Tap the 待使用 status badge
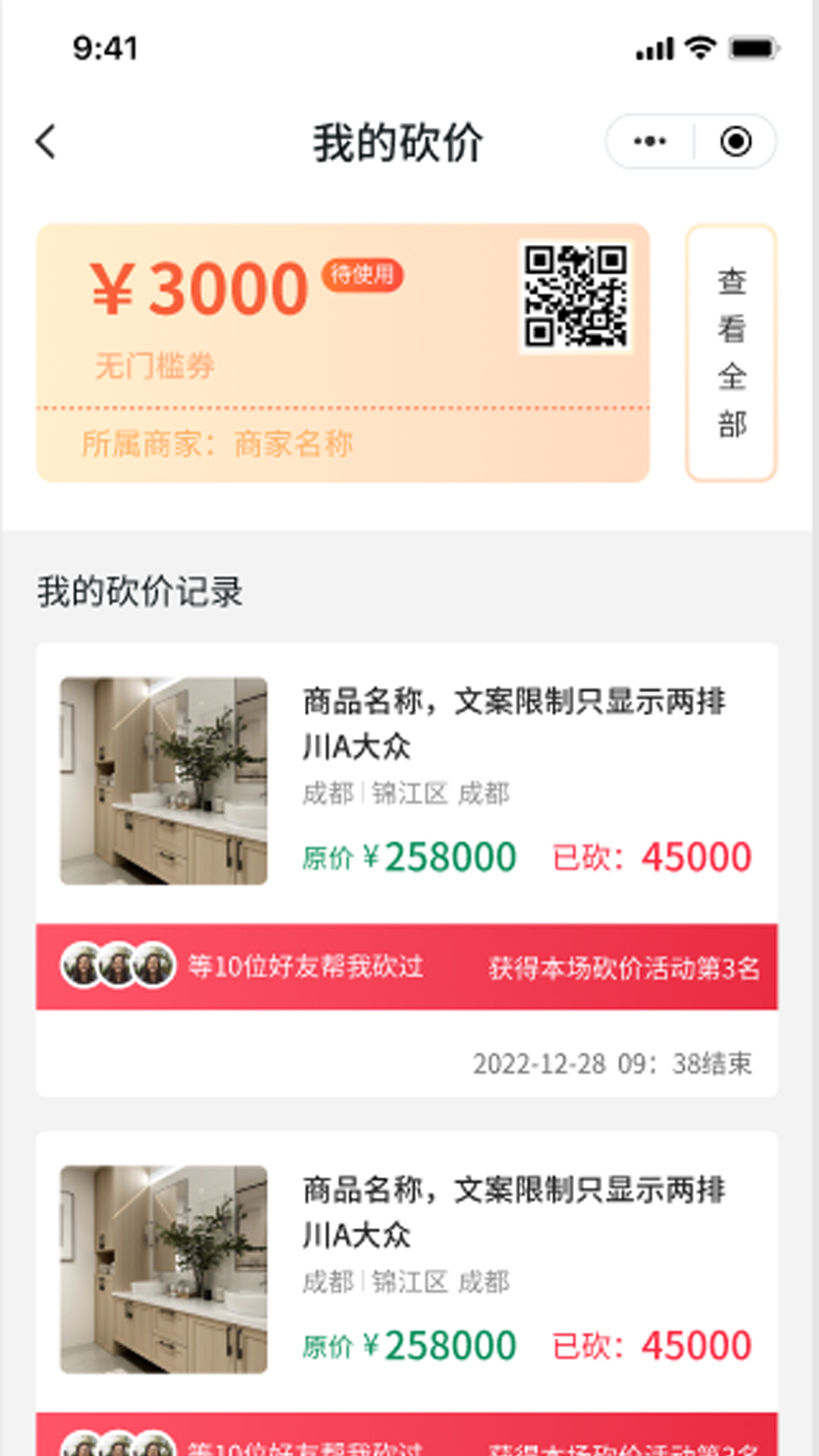 (x=362, y=276)
